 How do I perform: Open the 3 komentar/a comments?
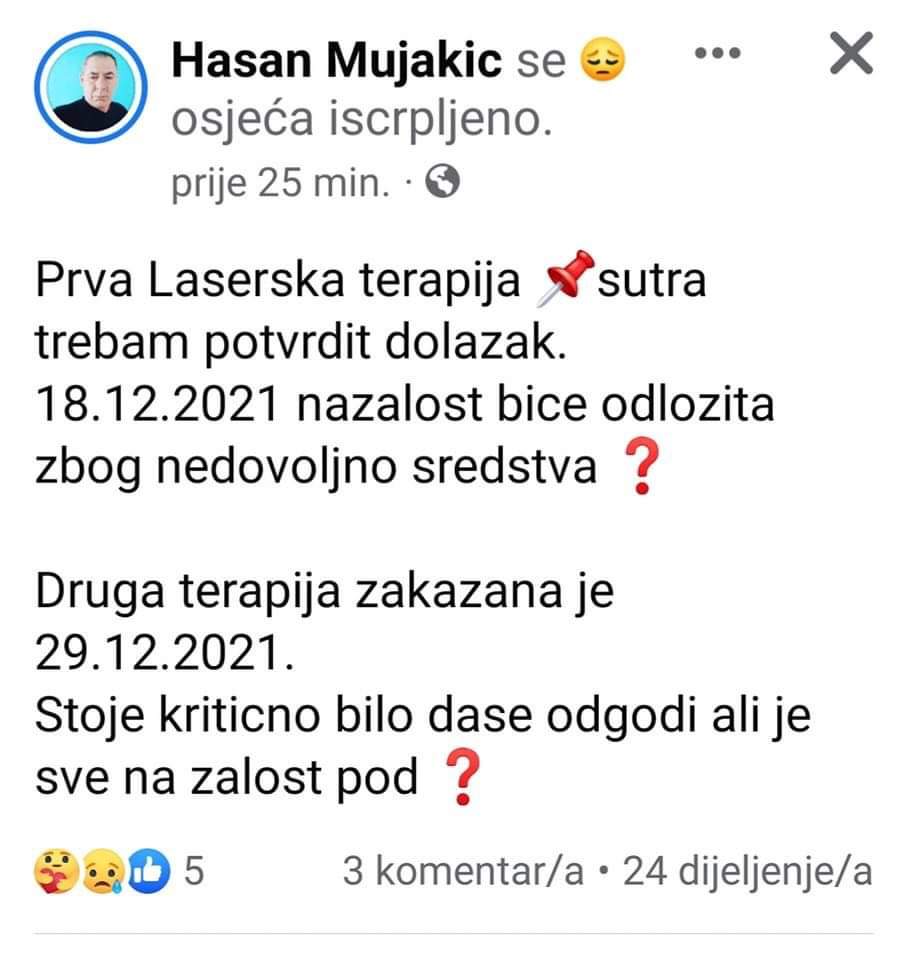[x=463, y=872]
